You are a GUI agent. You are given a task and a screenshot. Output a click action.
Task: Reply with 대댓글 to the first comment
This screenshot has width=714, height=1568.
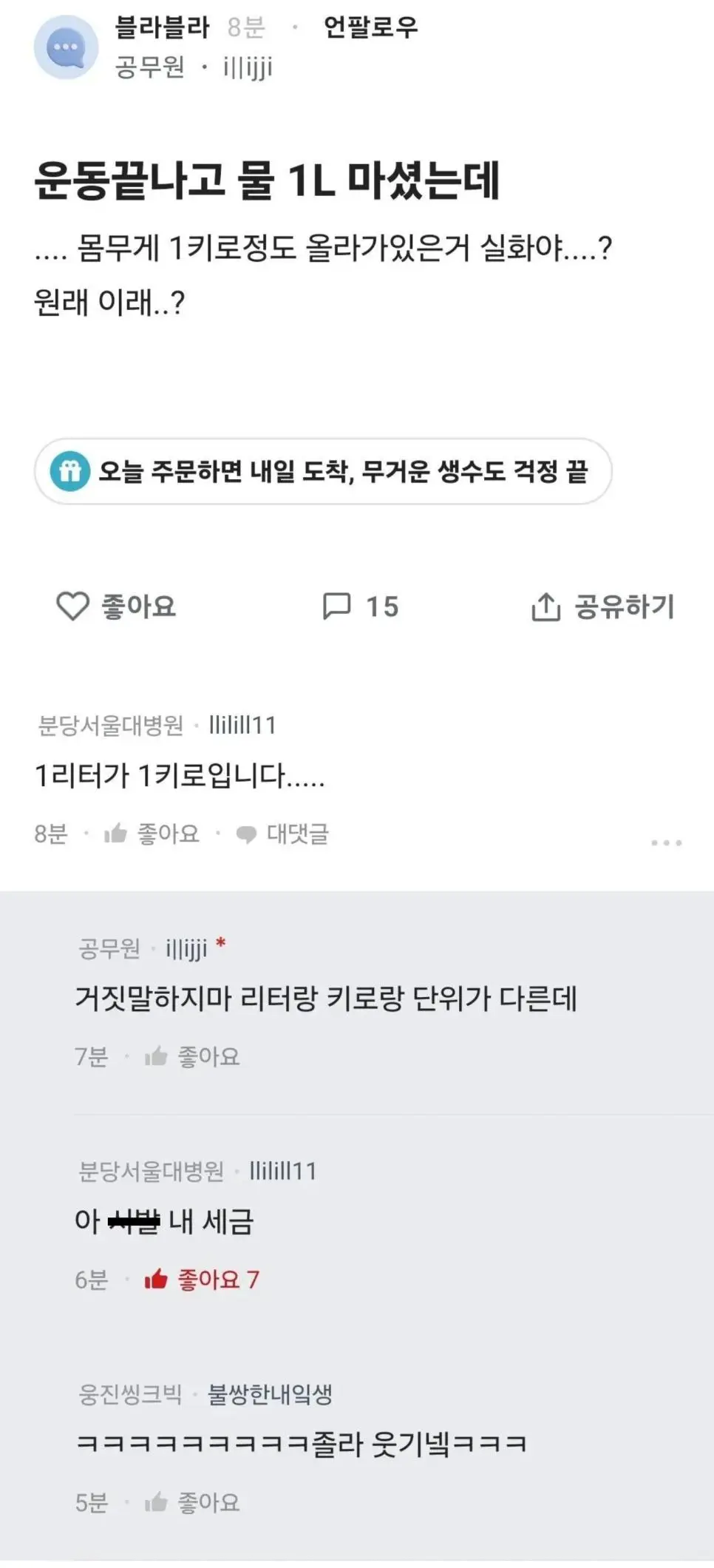point(282,834)
